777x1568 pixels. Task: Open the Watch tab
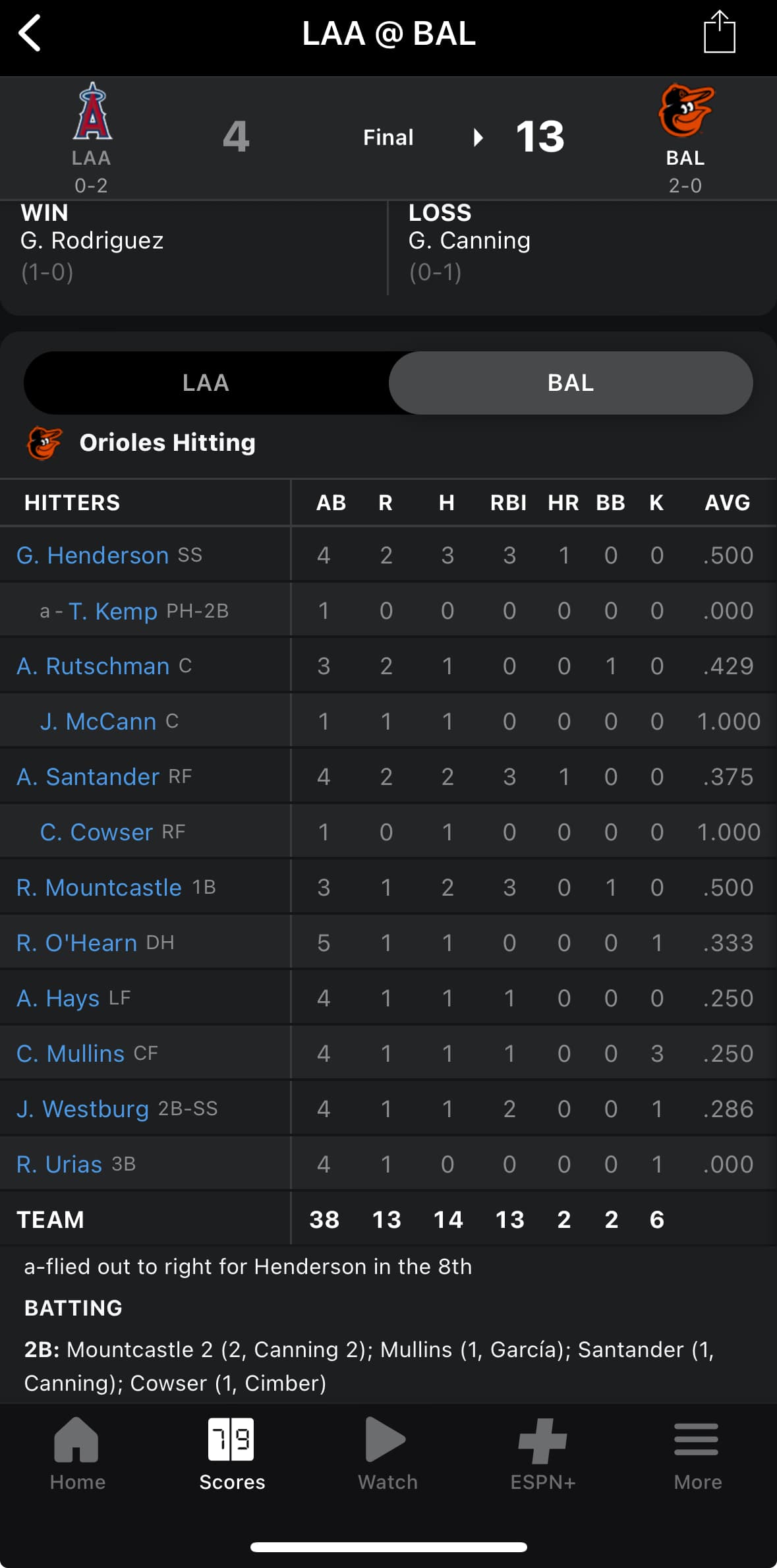point(388,1454)
